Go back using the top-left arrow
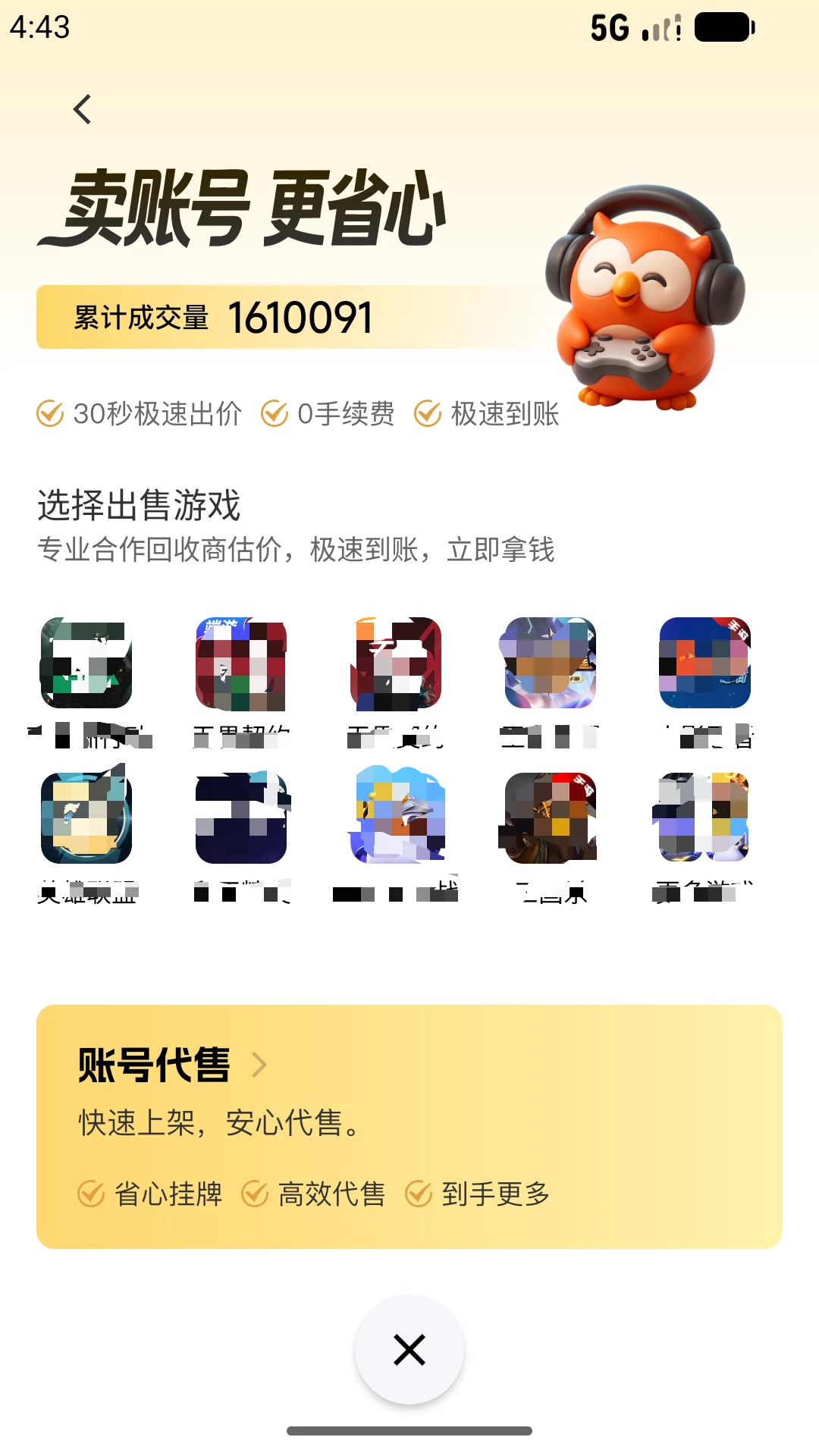 point(83,109)
